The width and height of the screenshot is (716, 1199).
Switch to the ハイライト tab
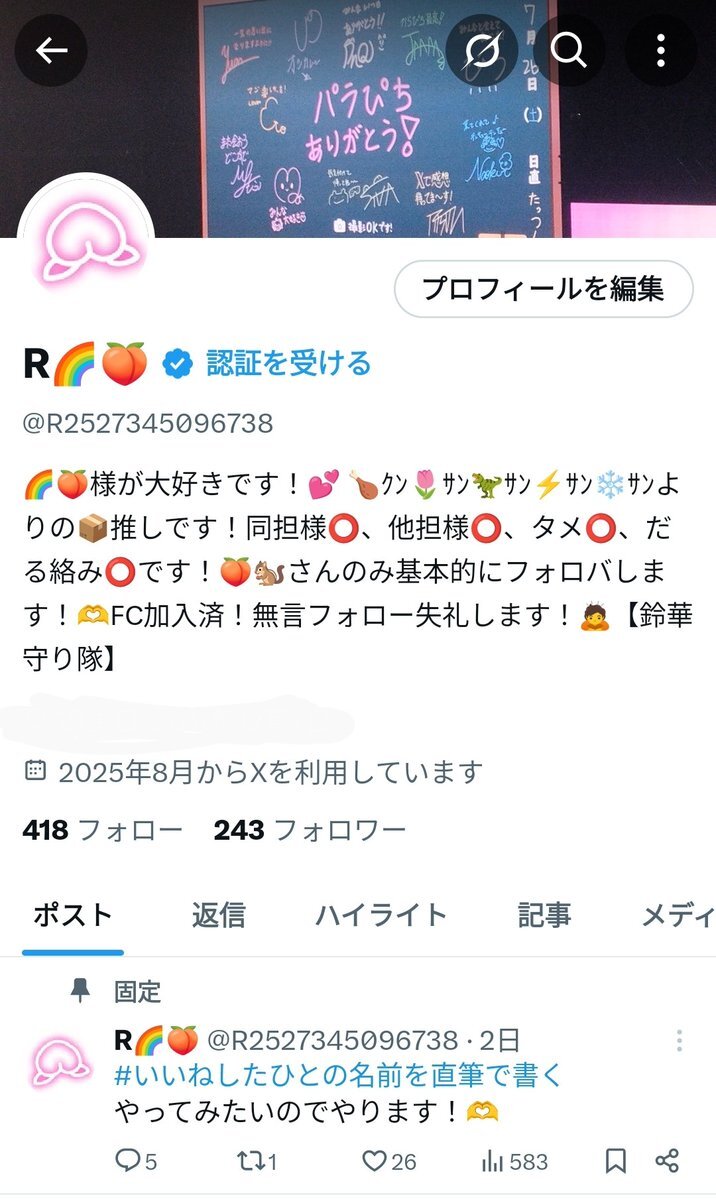(x=381, y=914)
